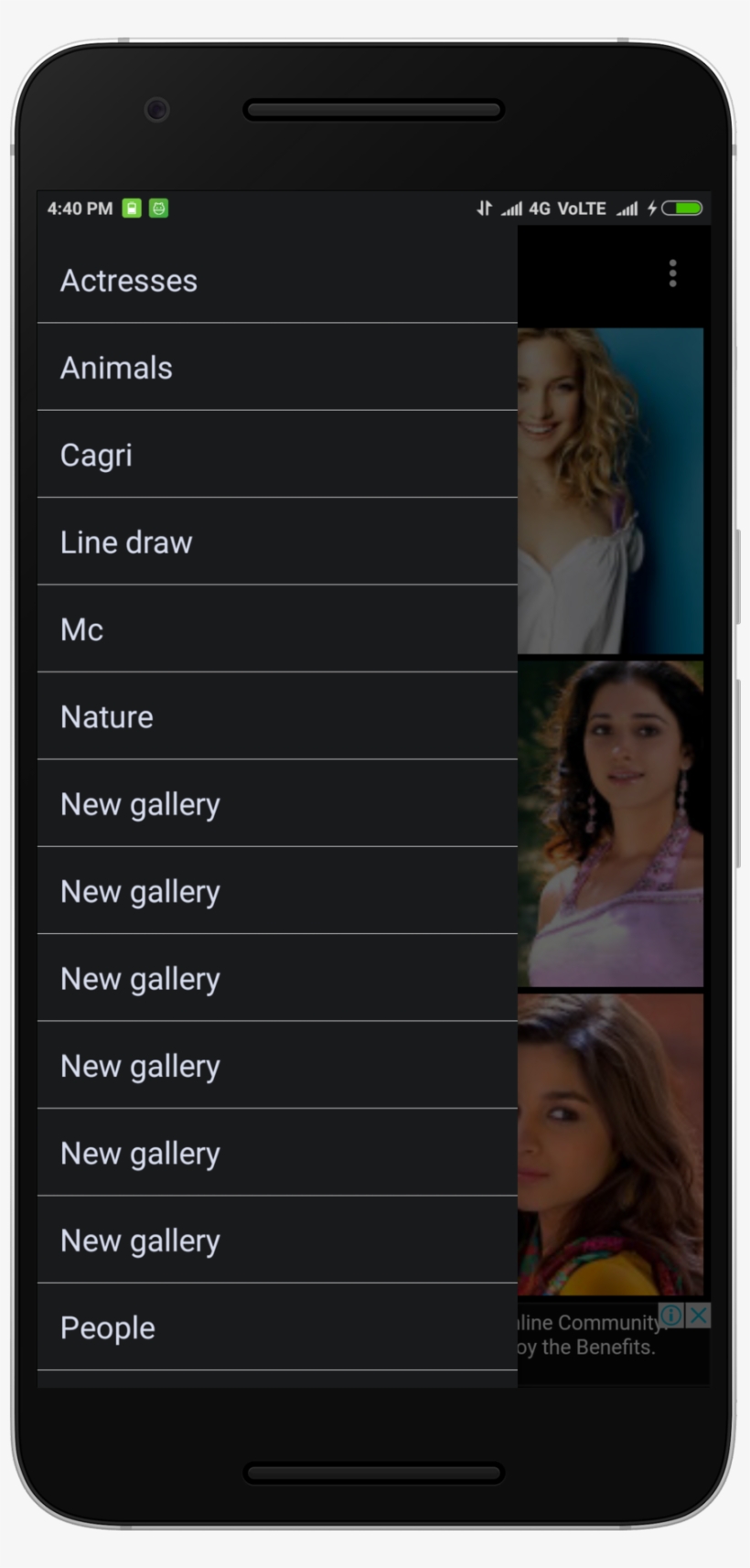Image resolution: width=750 pixels, height=1568 pixels.
Task: Dismiss the ad with the X icon
Action: pyautogui.click(x=697, y=1316)
